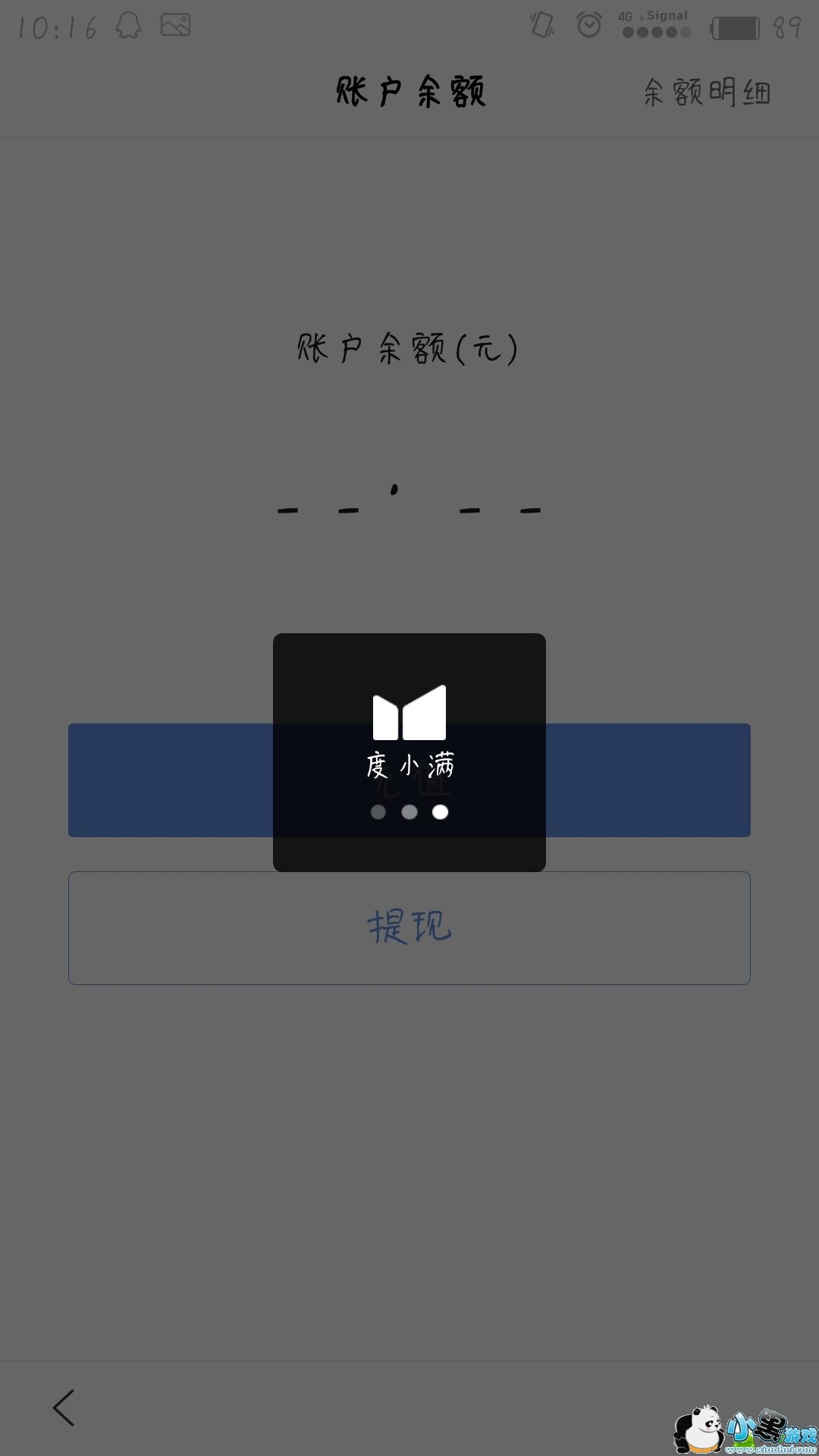Open 余额明细 balance details
Viewport: 819px width, 1456px height.
tap(707, 93)
